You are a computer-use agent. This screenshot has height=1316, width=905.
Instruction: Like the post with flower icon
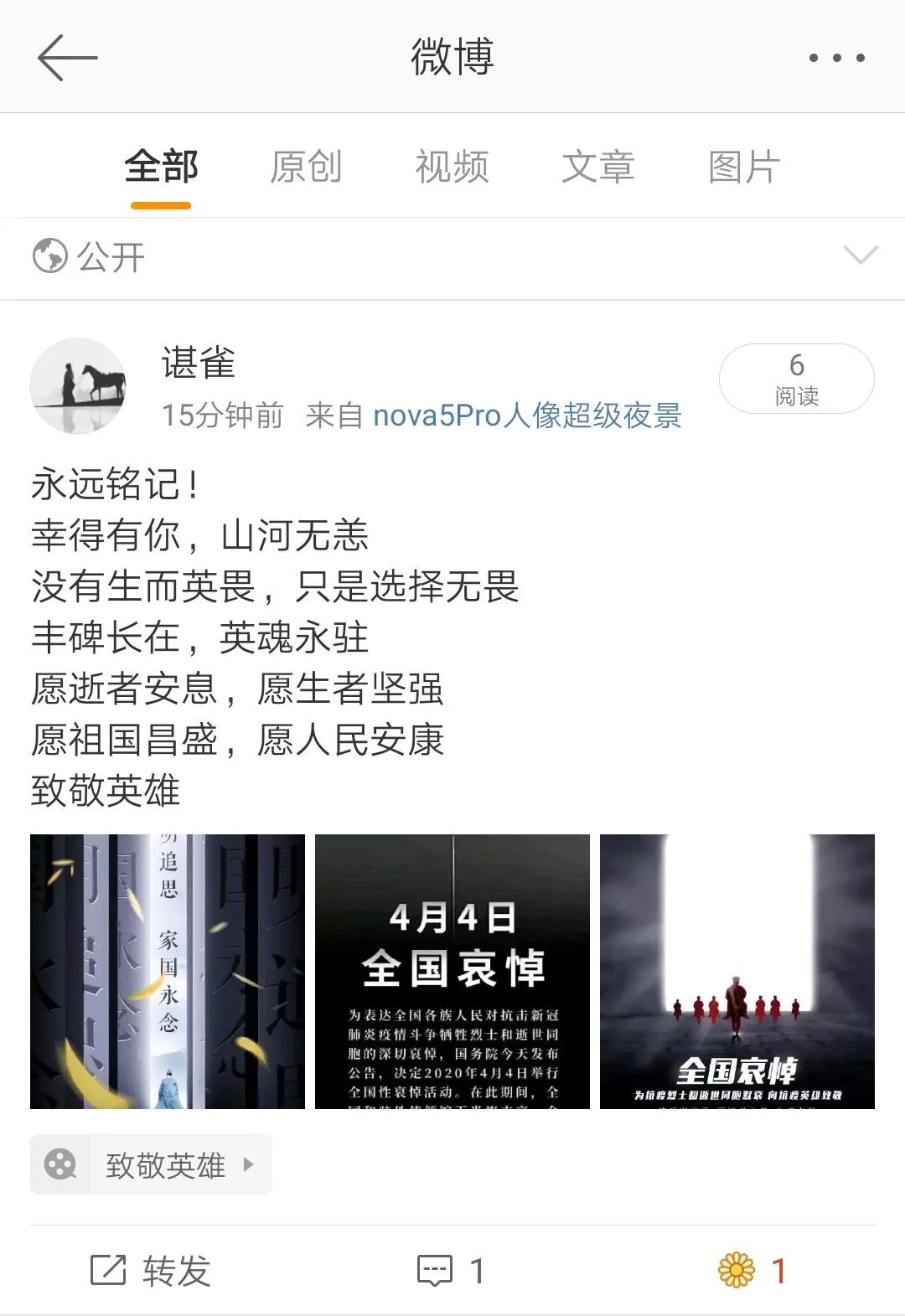click(x=752, y=1271)
